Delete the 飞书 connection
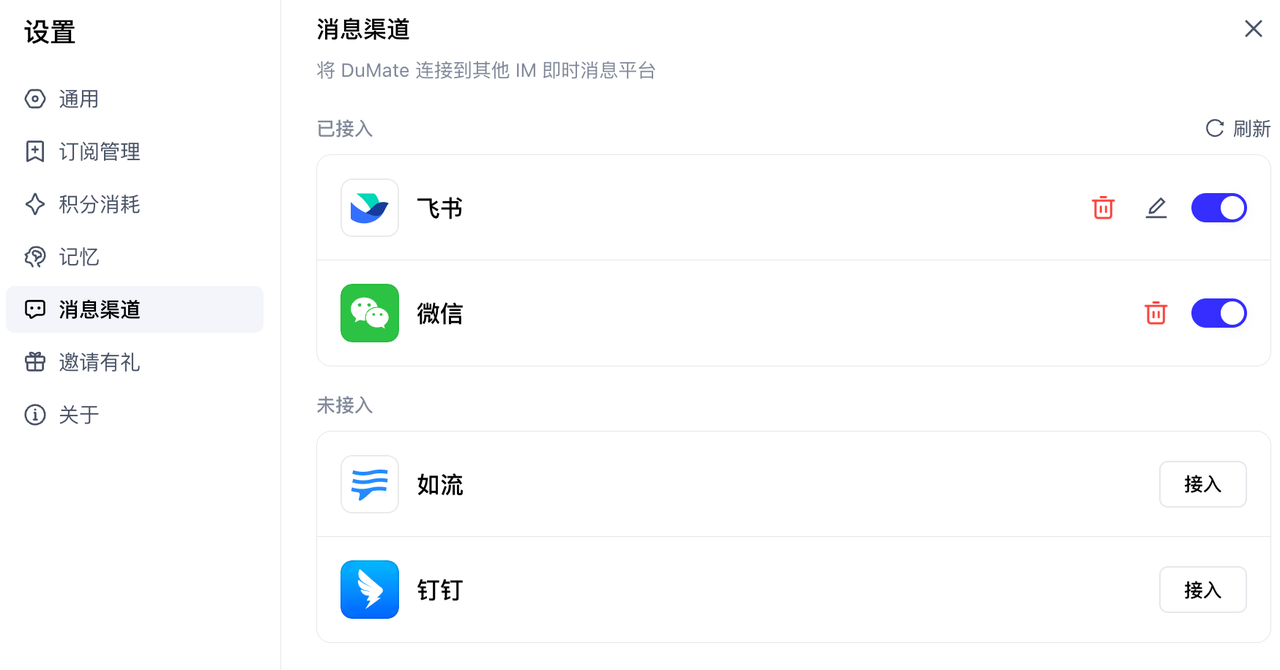The image size is (1280, 670). click(1103, 208)
